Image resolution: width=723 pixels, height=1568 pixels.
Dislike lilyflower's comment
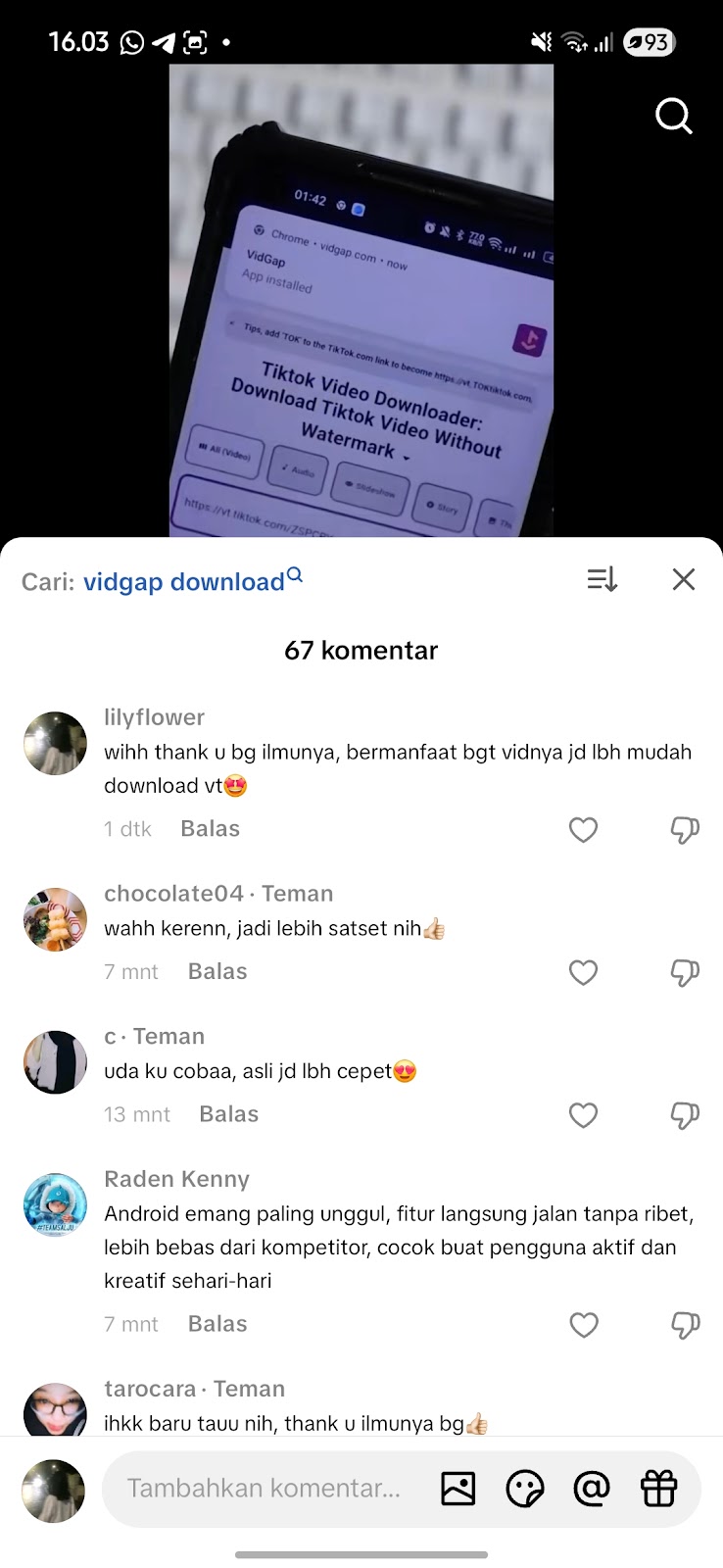click(685, 830)
